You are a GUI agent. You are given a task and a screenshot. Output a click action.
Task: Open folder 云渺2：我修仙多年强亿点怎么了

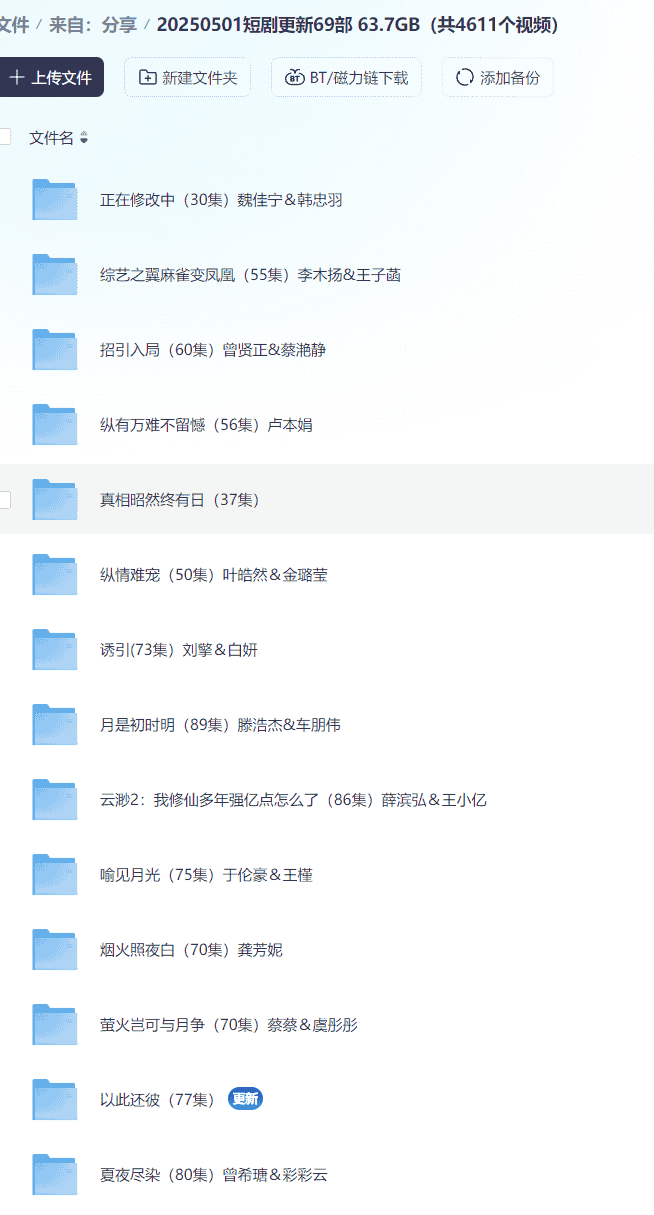[292, 800]
